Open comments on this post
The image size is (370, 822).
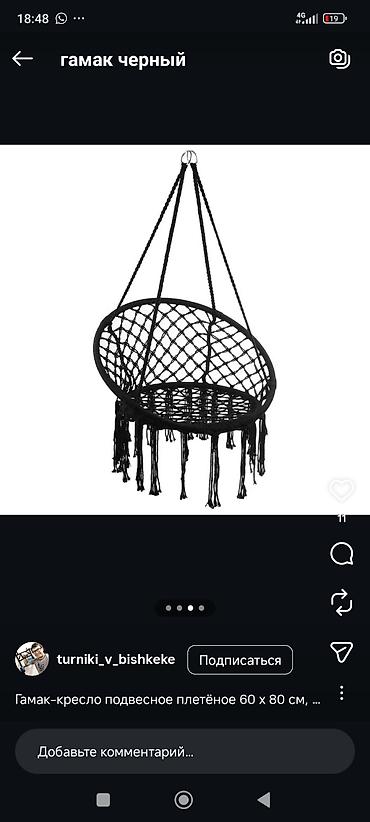click(342, 554)
